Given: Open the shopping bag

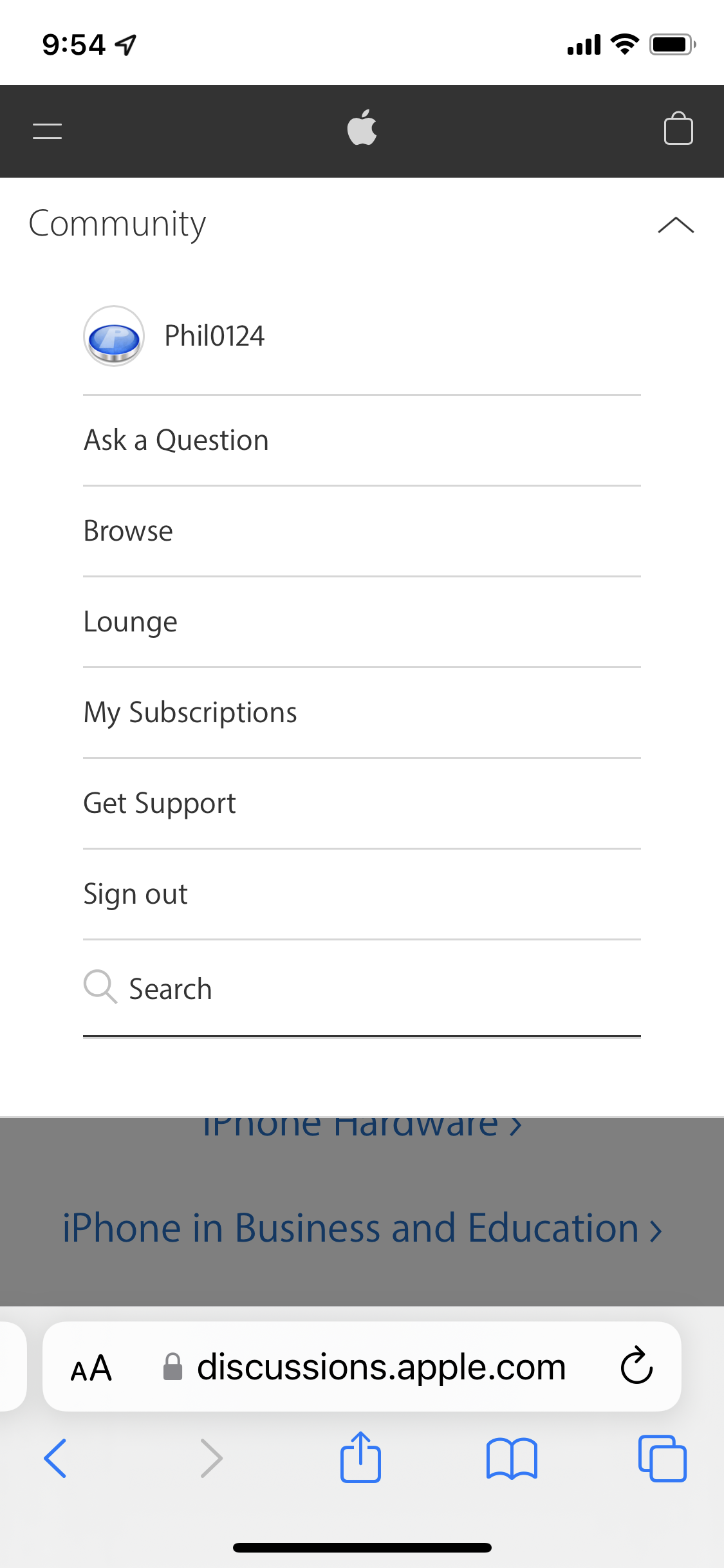Looking at the screenshot, I should pyautogui.click(x=678, y=129).
